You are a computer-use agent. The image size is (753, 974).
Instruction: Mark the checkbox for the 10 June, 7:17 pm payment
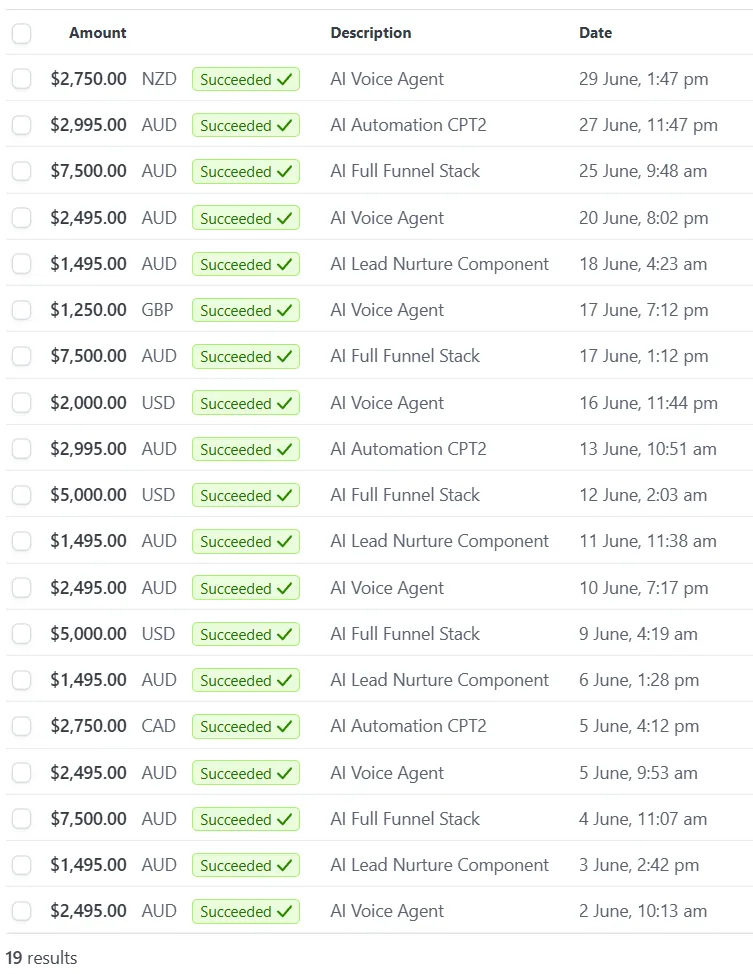tap(21, 588)
